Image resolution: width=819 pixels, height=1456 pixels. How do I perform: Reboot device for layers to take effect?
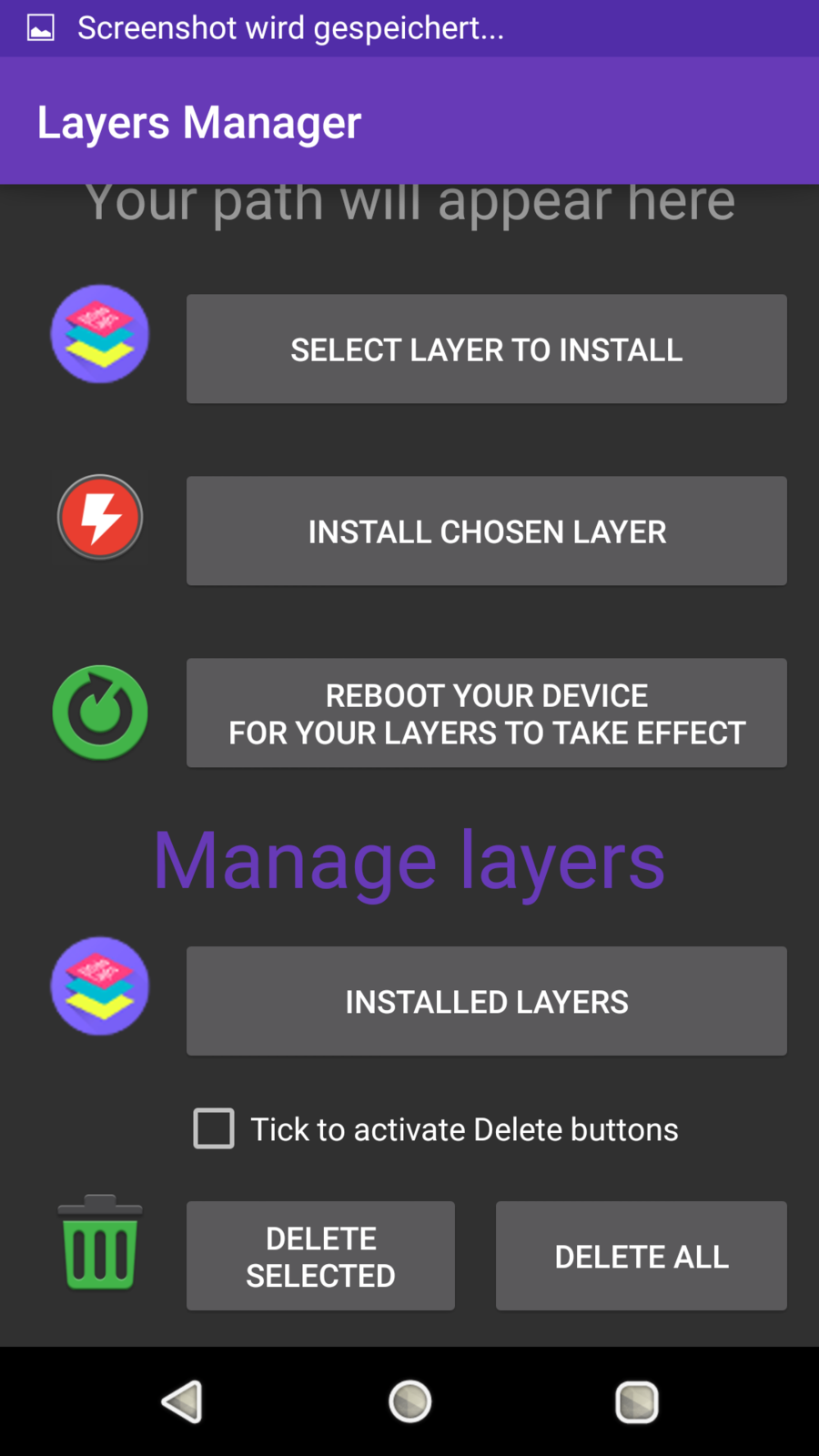coord(486,713)
